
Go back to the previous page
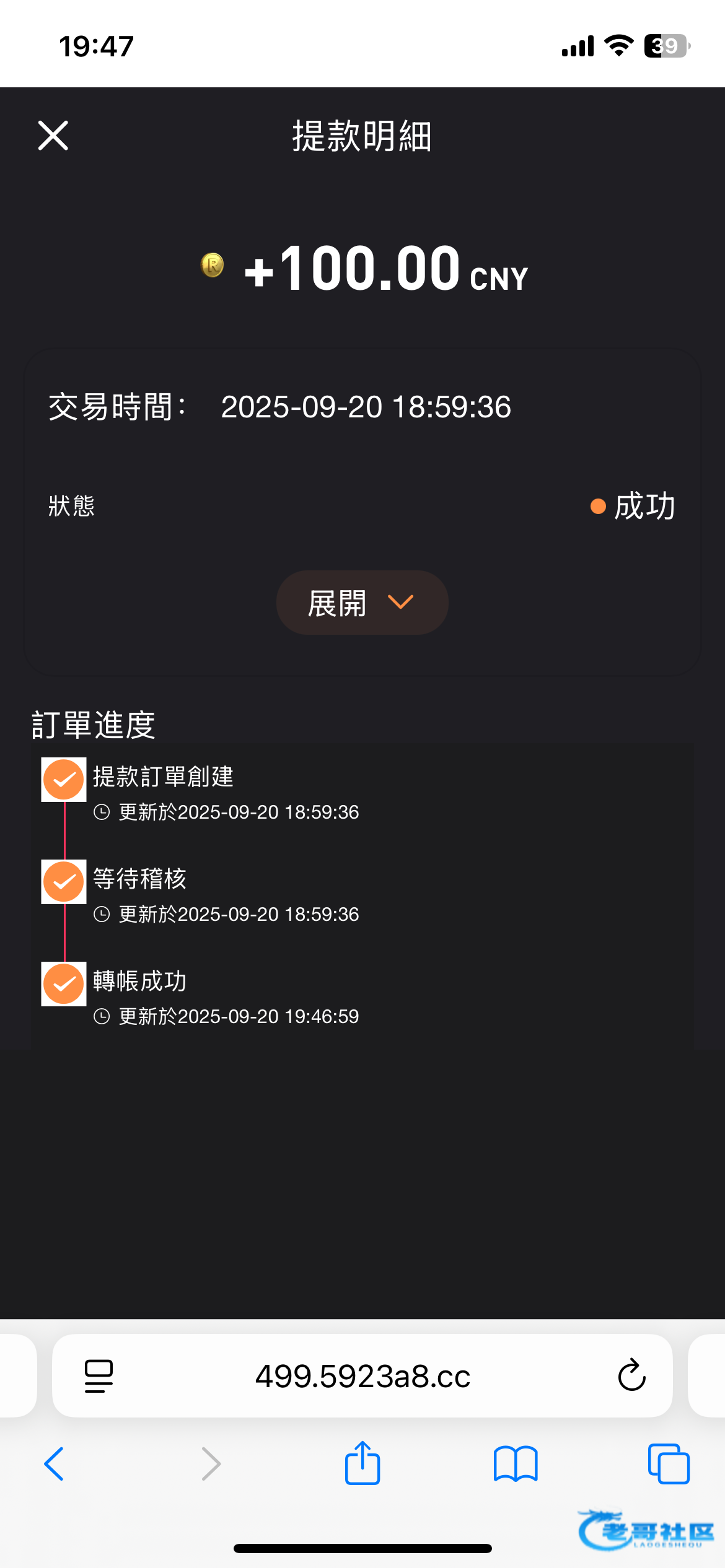[55, 1464]
